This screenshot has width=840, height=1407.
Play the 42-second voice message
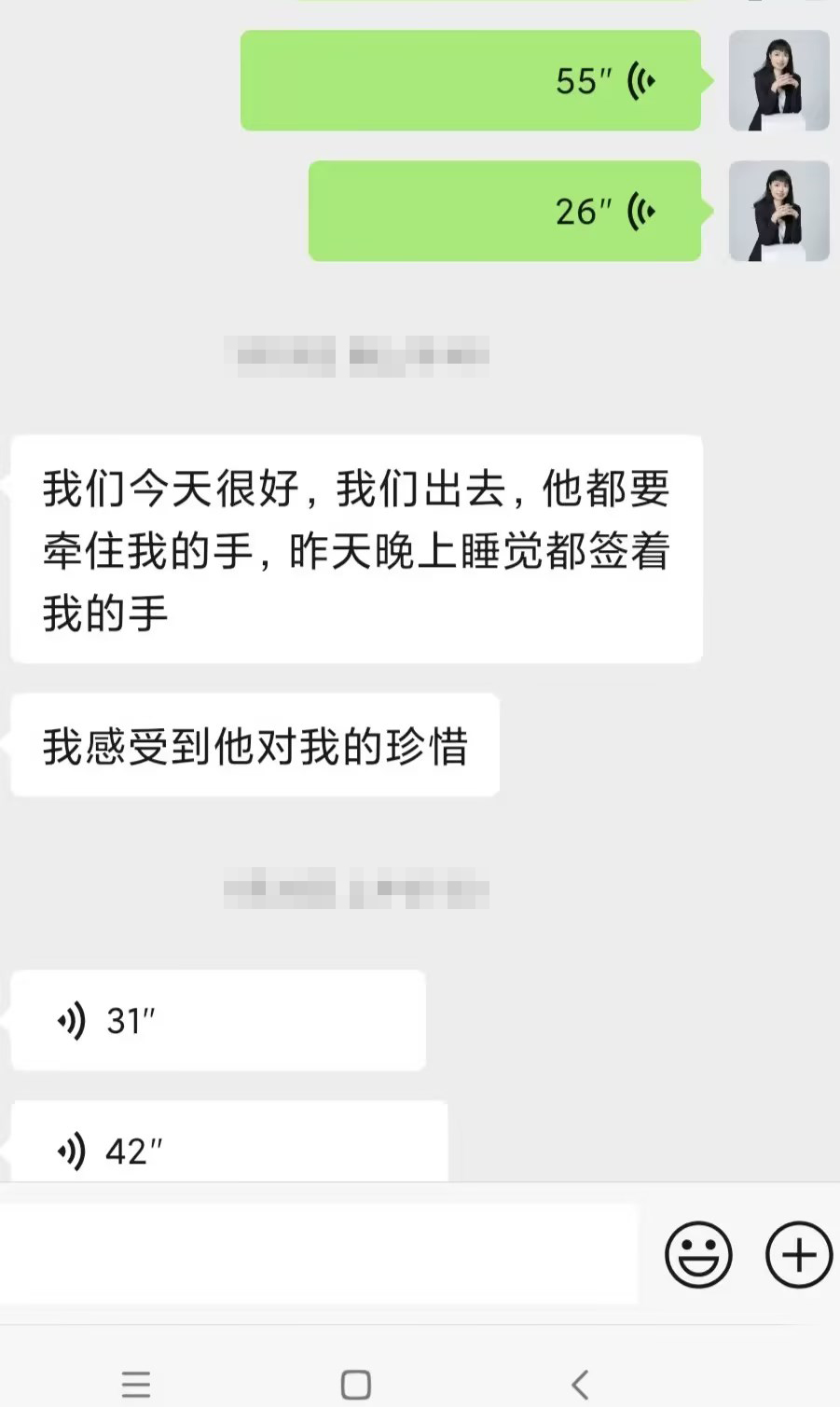tap(229, 1147)
